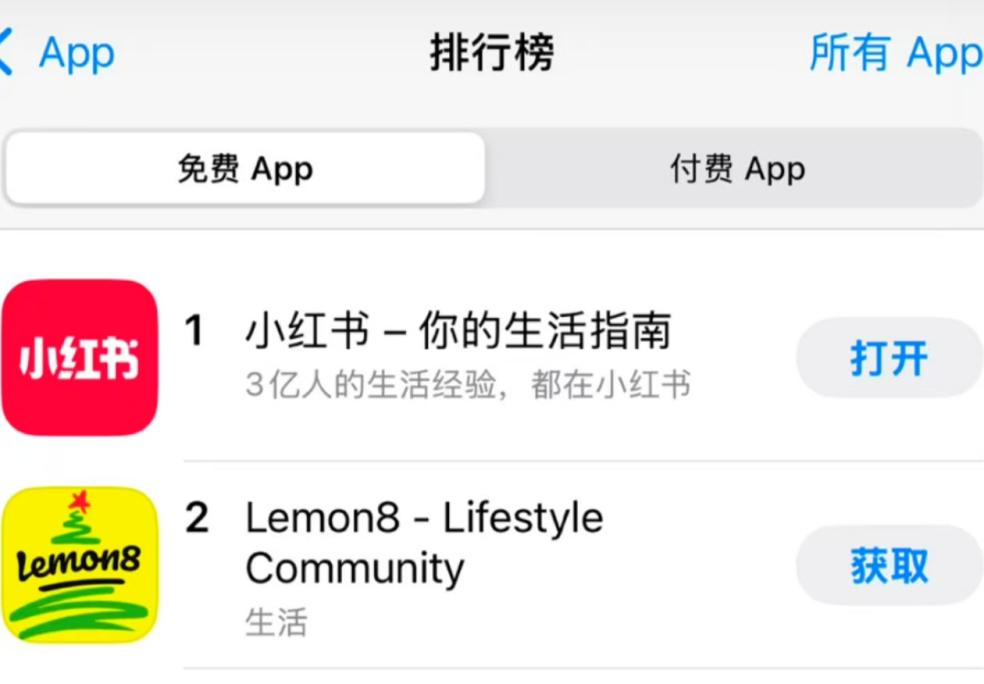
Task: Switch to the 免费 App tab
Action: tap(245, 169)
